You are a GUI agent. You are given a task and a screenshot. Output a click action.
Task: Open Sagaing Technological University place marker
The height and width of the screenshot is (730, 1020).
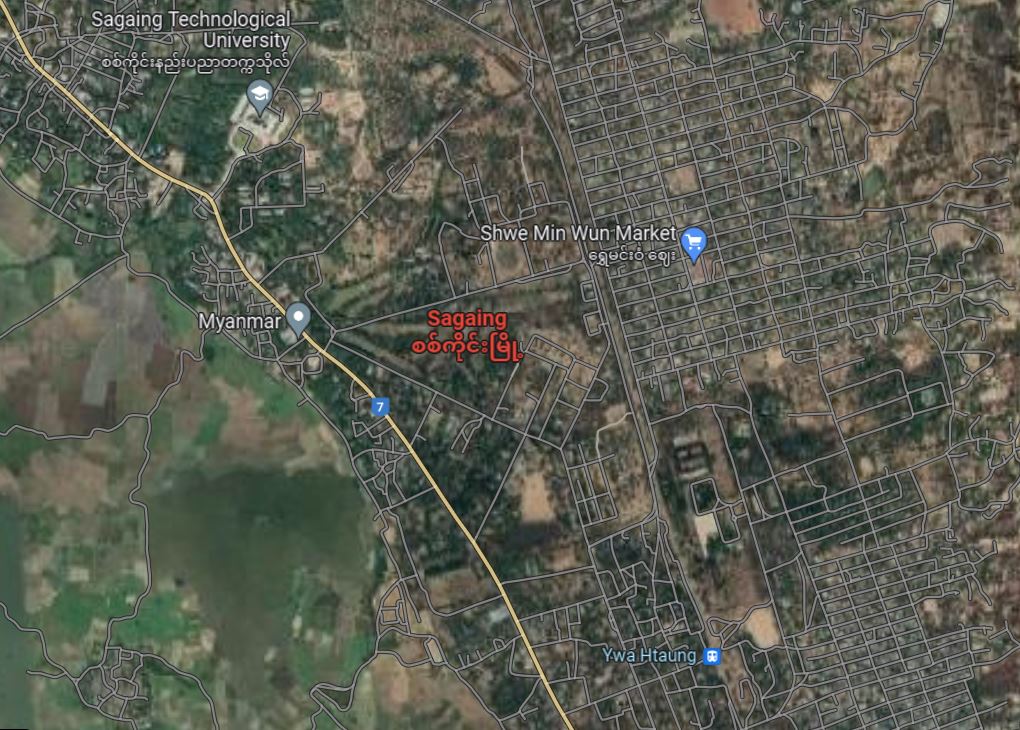point(260,96)
